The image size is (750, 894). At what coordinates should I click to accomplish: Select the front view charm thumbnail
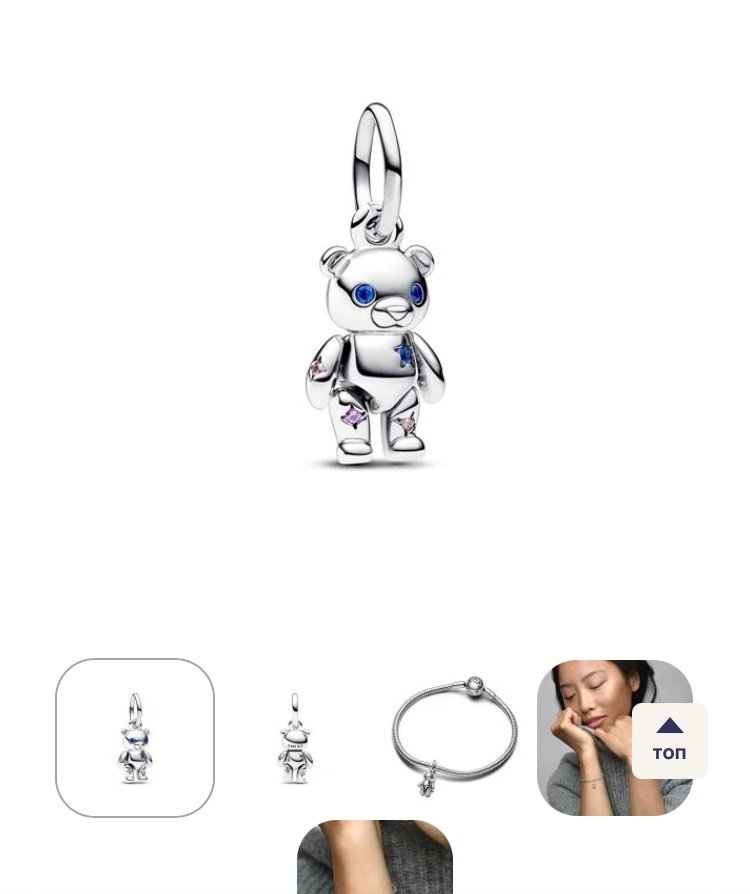[x=135, y=738]
